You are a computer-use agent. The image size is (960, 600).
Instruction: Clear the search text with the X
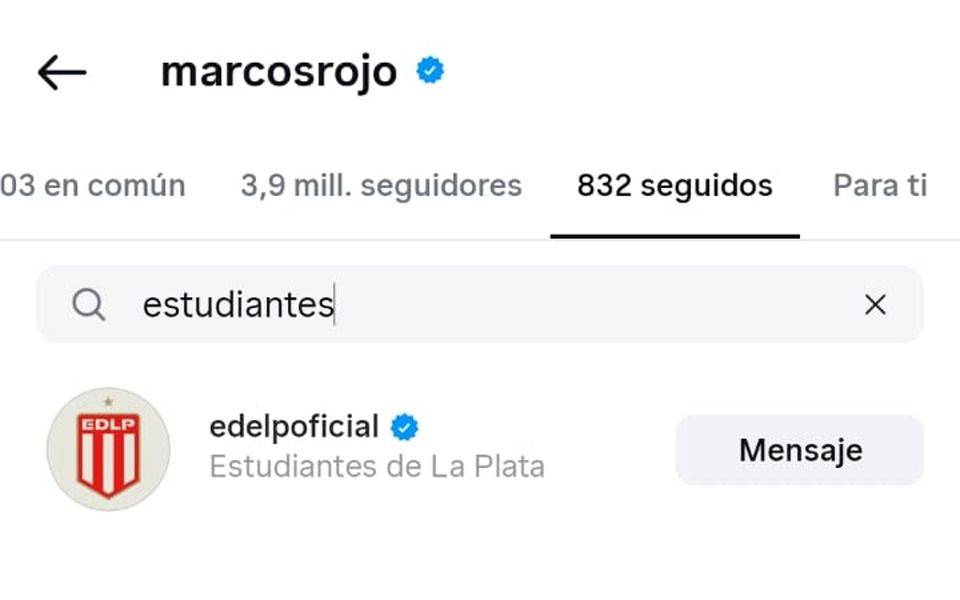(x=875, y=305)
